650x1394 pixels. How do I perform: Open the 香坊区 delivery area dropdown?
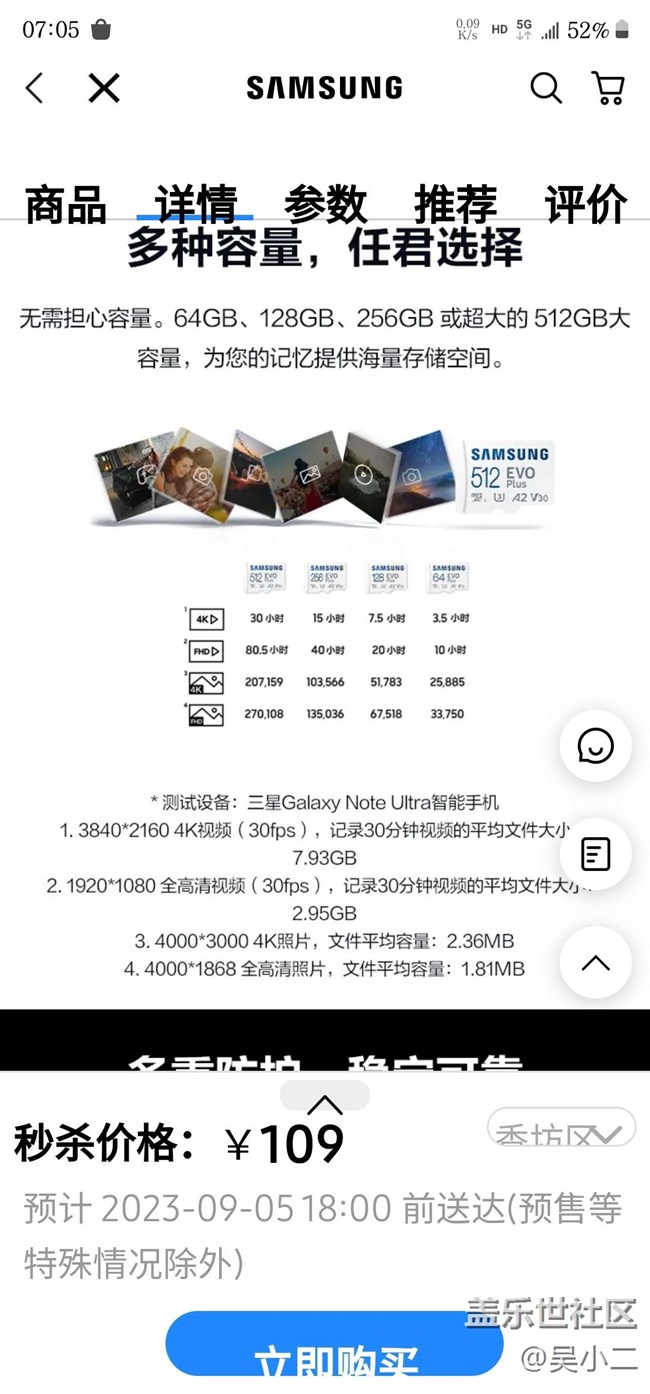(562, 1130)
